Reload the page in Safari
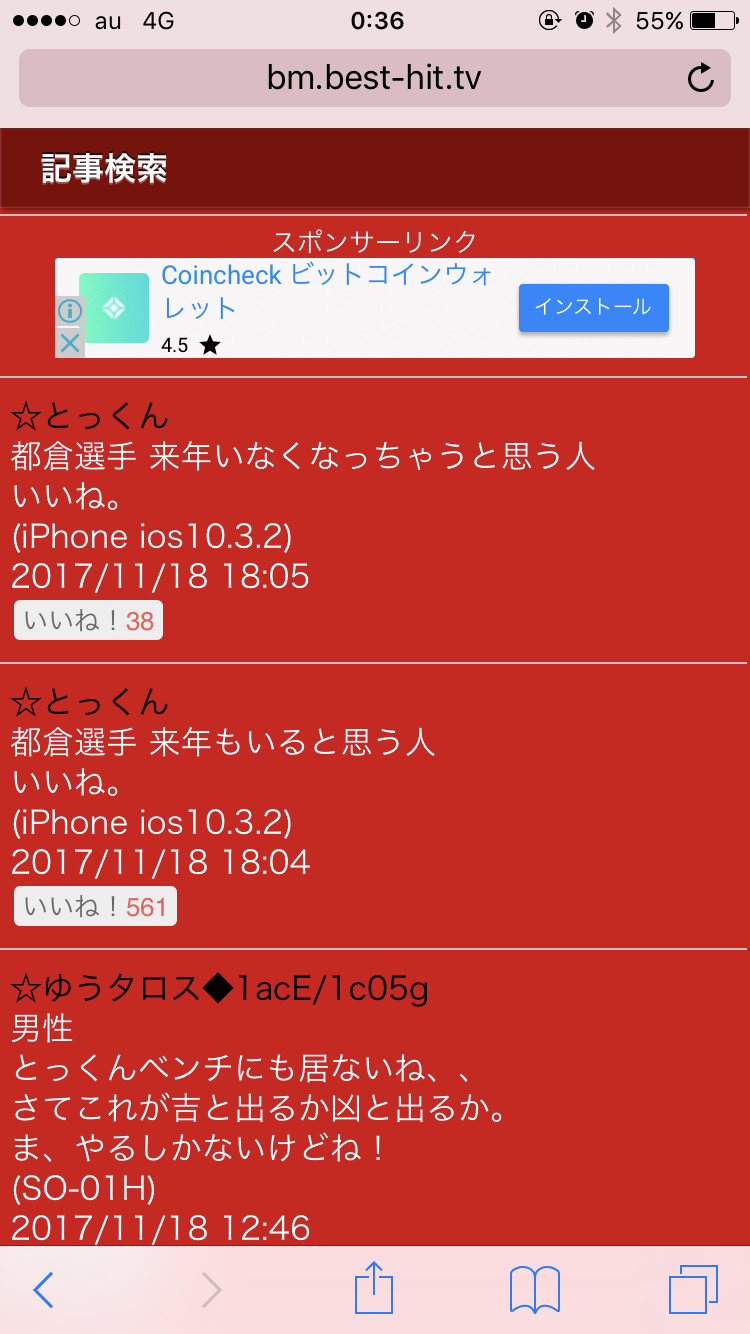Image resolution: width=750 pixels, height=1334 pixels. [x=701, y=78]
